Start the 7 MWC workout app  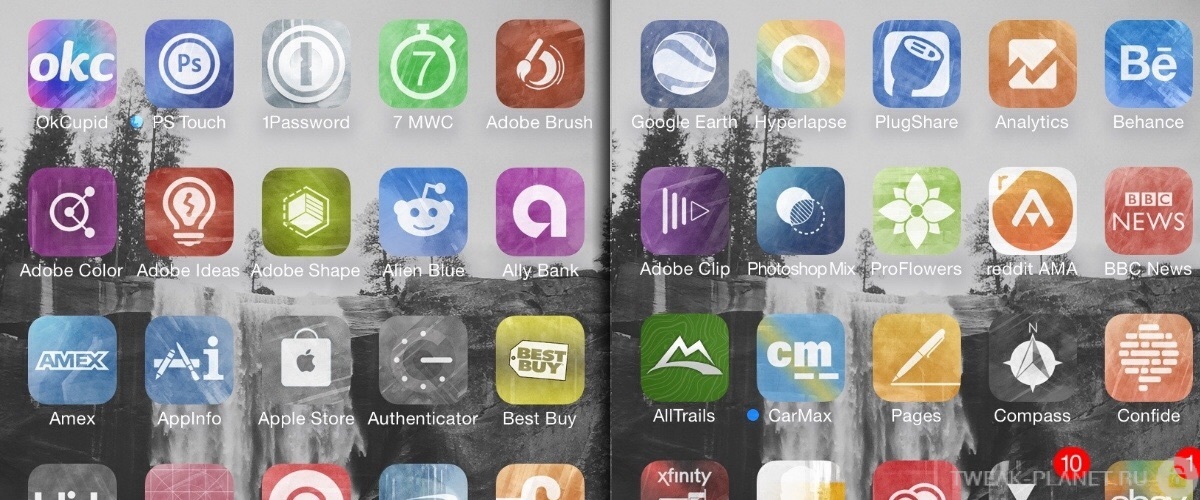[x=423, y=64]
